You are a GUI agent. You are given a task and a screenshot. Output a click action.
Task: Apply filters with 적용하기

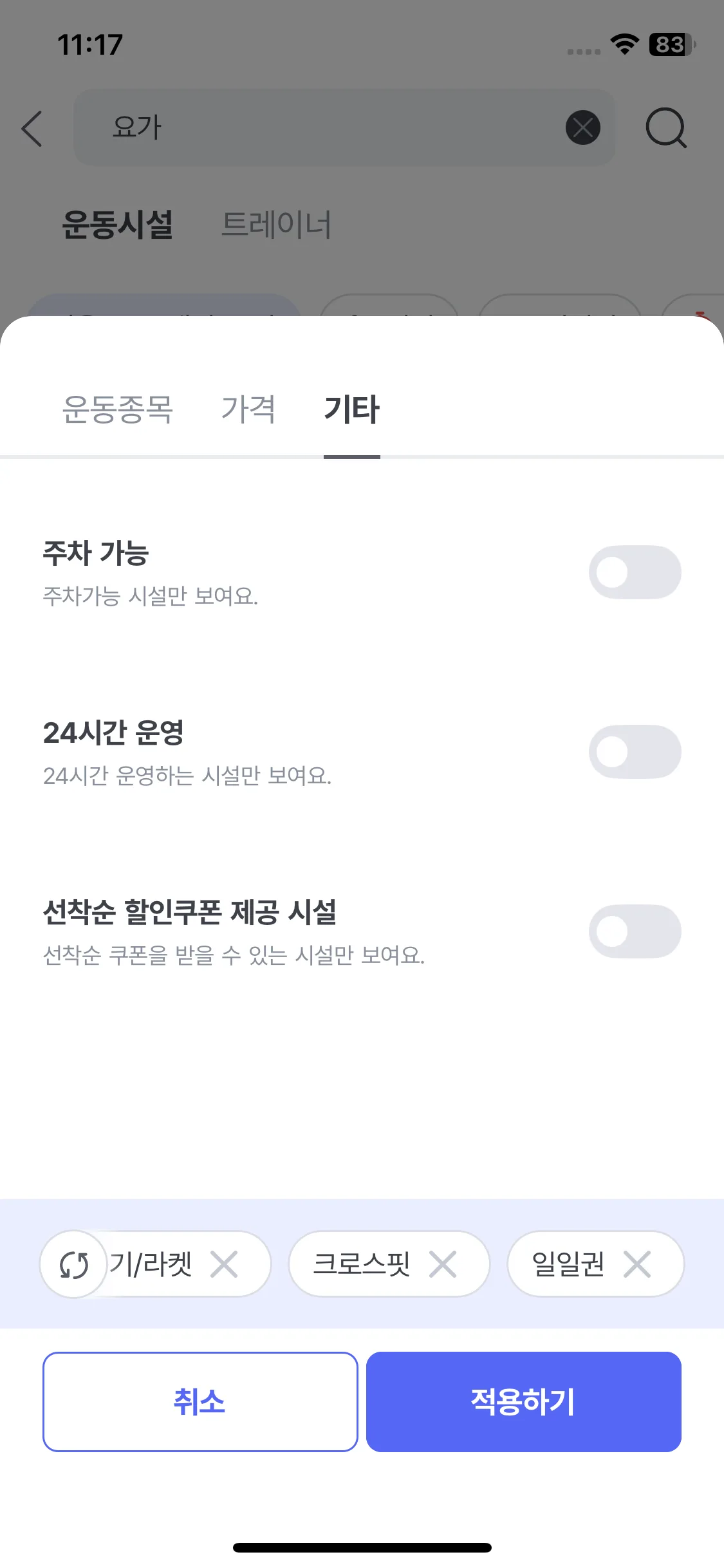(523, 1402)
